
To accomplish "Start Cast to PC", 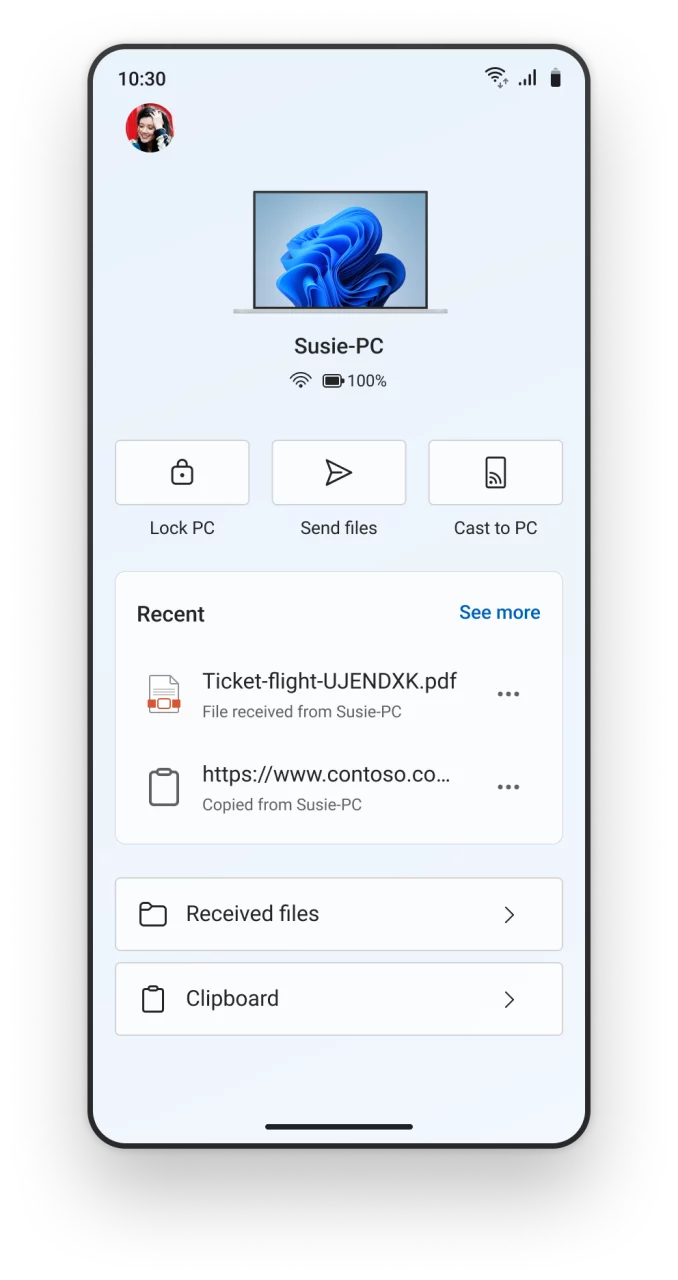I will (495, 473).
